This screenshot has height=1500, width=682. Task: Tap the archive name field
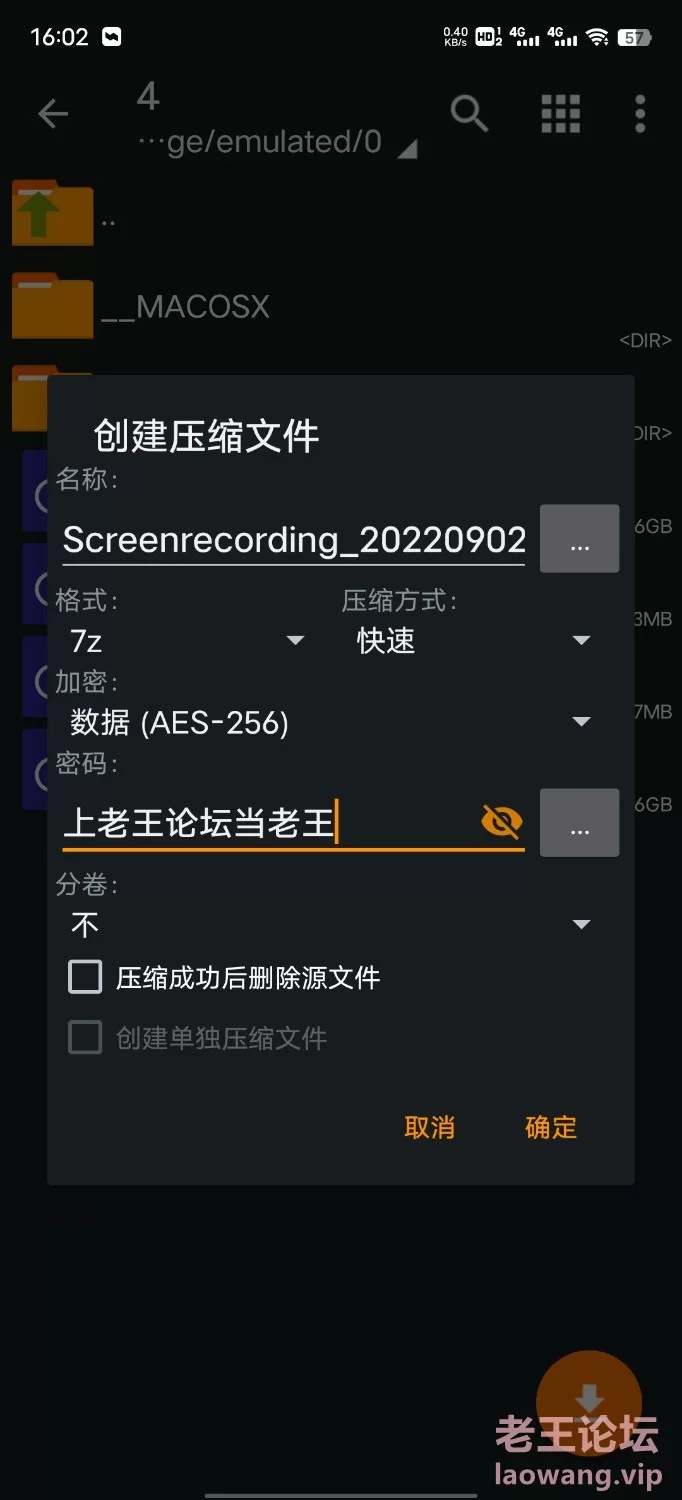(x=293, y=540)
